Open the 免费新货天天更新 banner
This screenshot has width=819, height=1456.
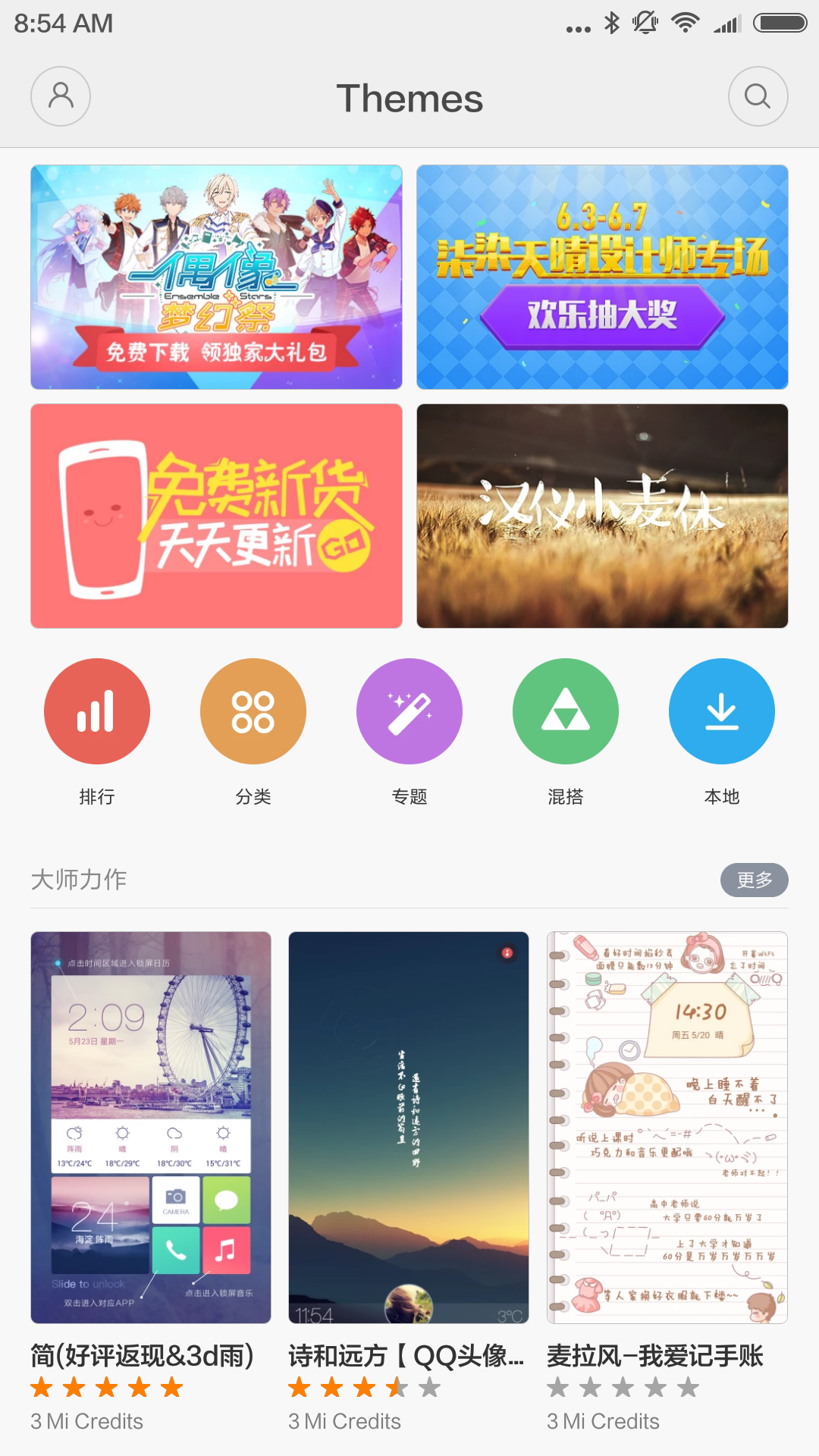pos(216,516)
